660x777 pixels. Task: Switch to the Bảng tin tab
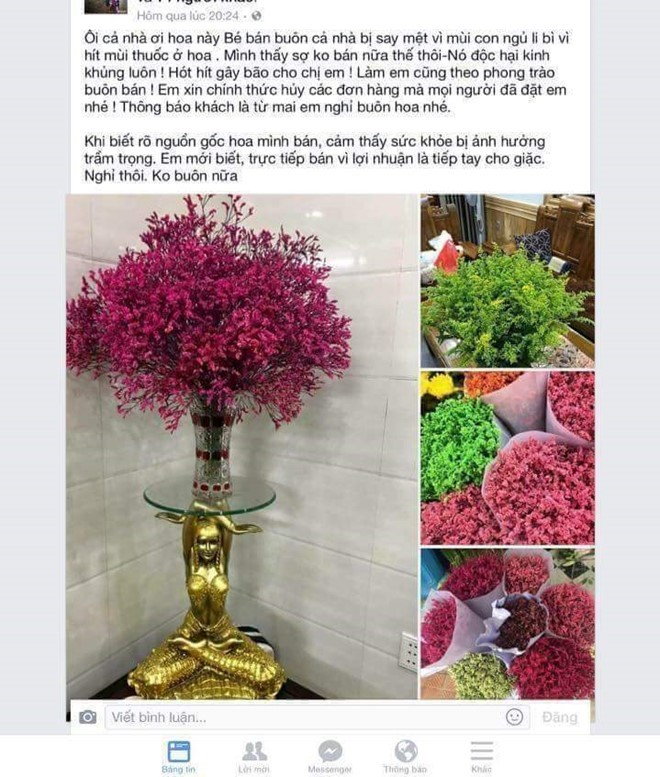point(179,755)
